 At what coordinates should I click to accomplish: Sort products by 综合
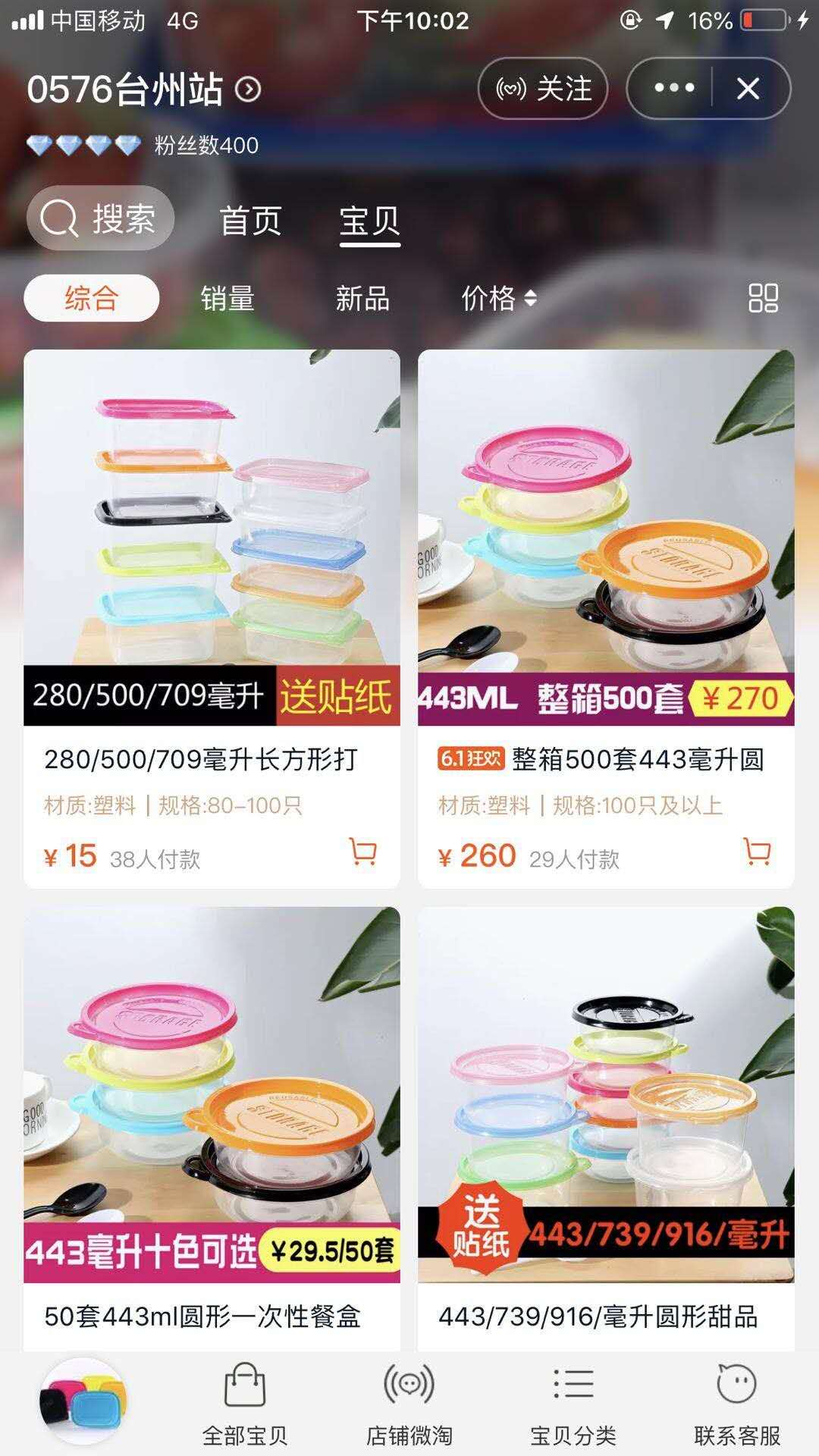click(92, 298)
